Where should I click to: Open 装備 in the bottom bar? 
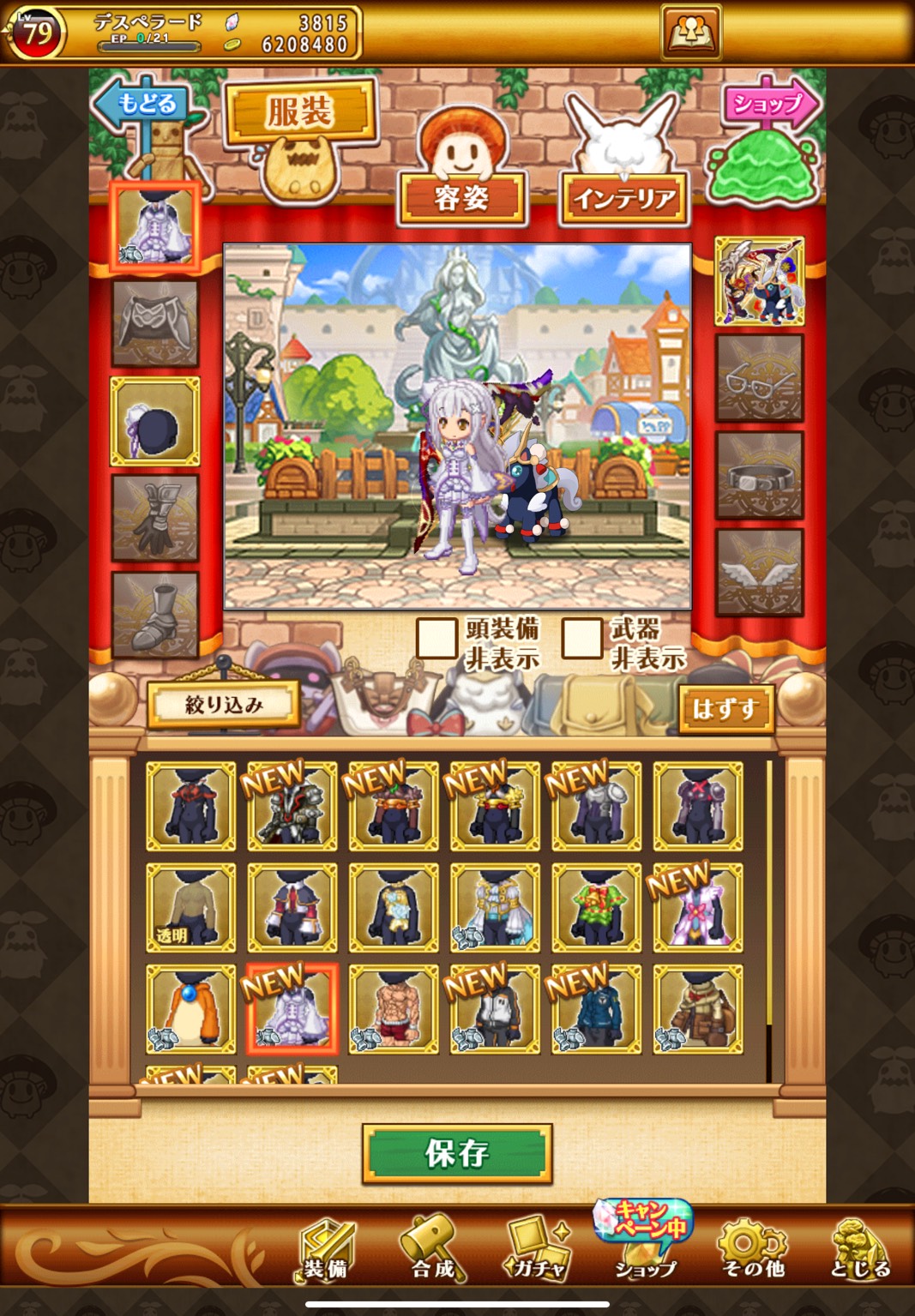point(328,1250)
